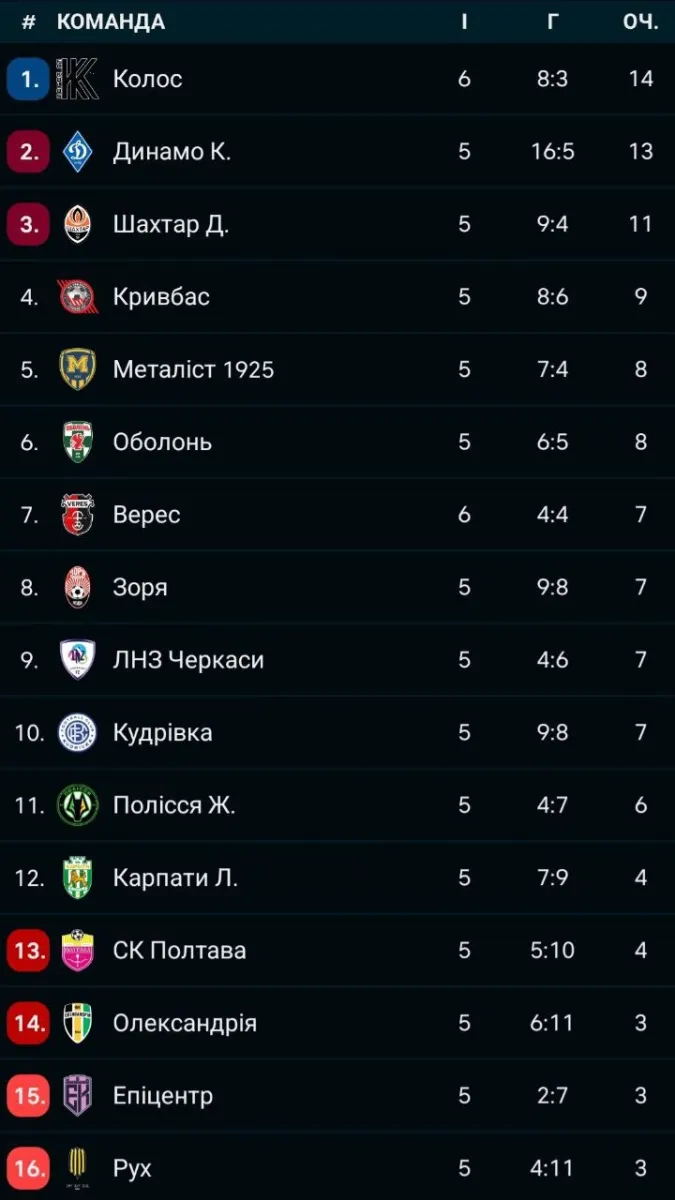Open Кудрівка team details

[x=162, y=733]
